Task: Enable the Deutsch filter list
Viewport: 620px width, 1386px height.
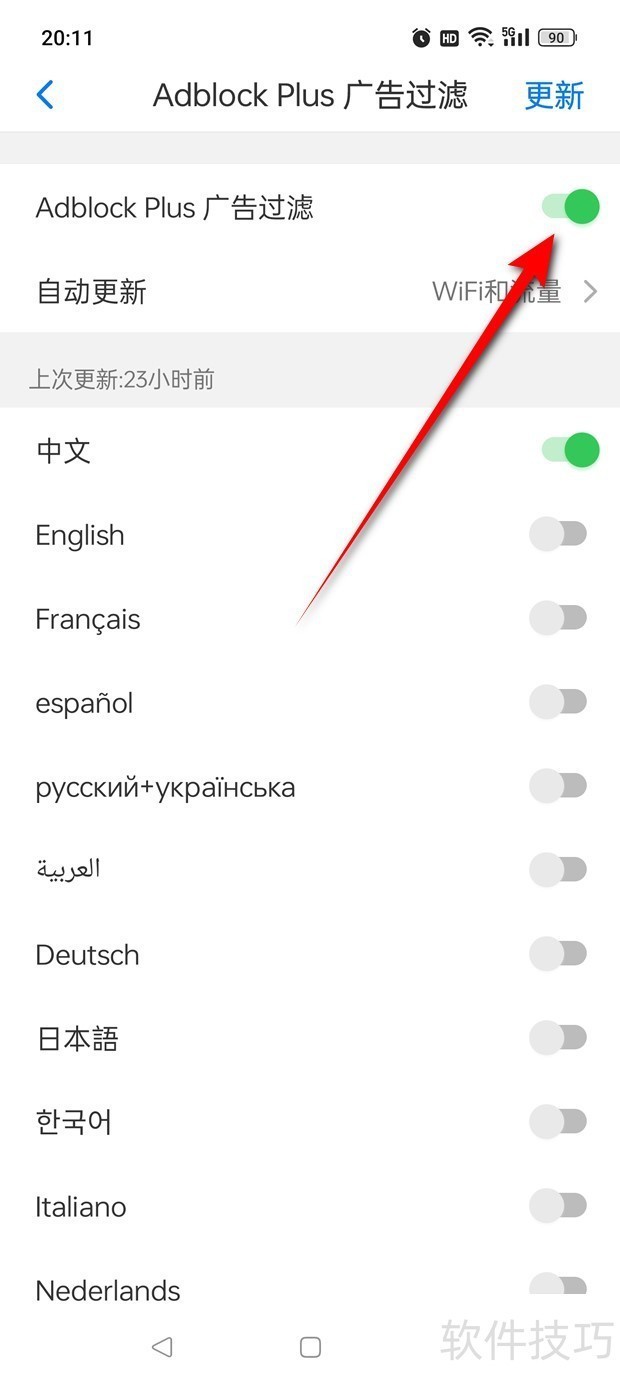Action: pyautogui.click(x=558, y=955)
